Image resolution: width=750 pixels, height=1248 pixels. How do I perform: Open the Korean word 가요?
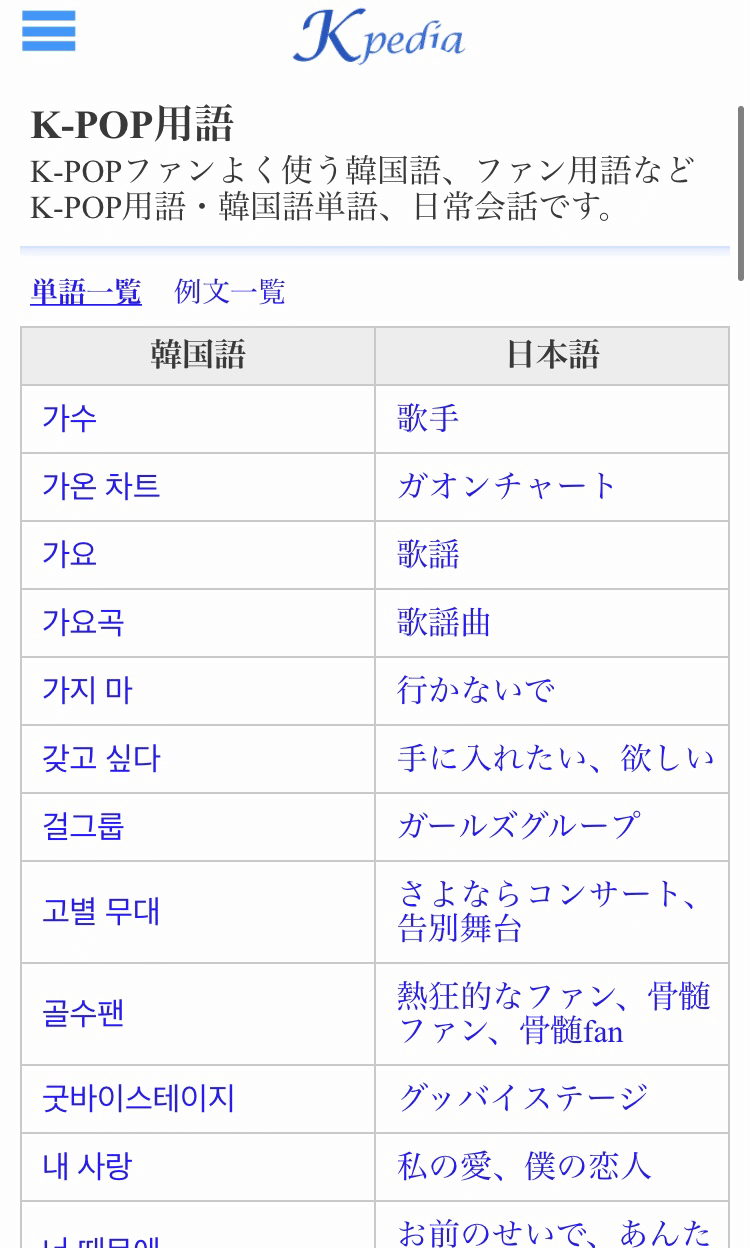click(70, 554)
